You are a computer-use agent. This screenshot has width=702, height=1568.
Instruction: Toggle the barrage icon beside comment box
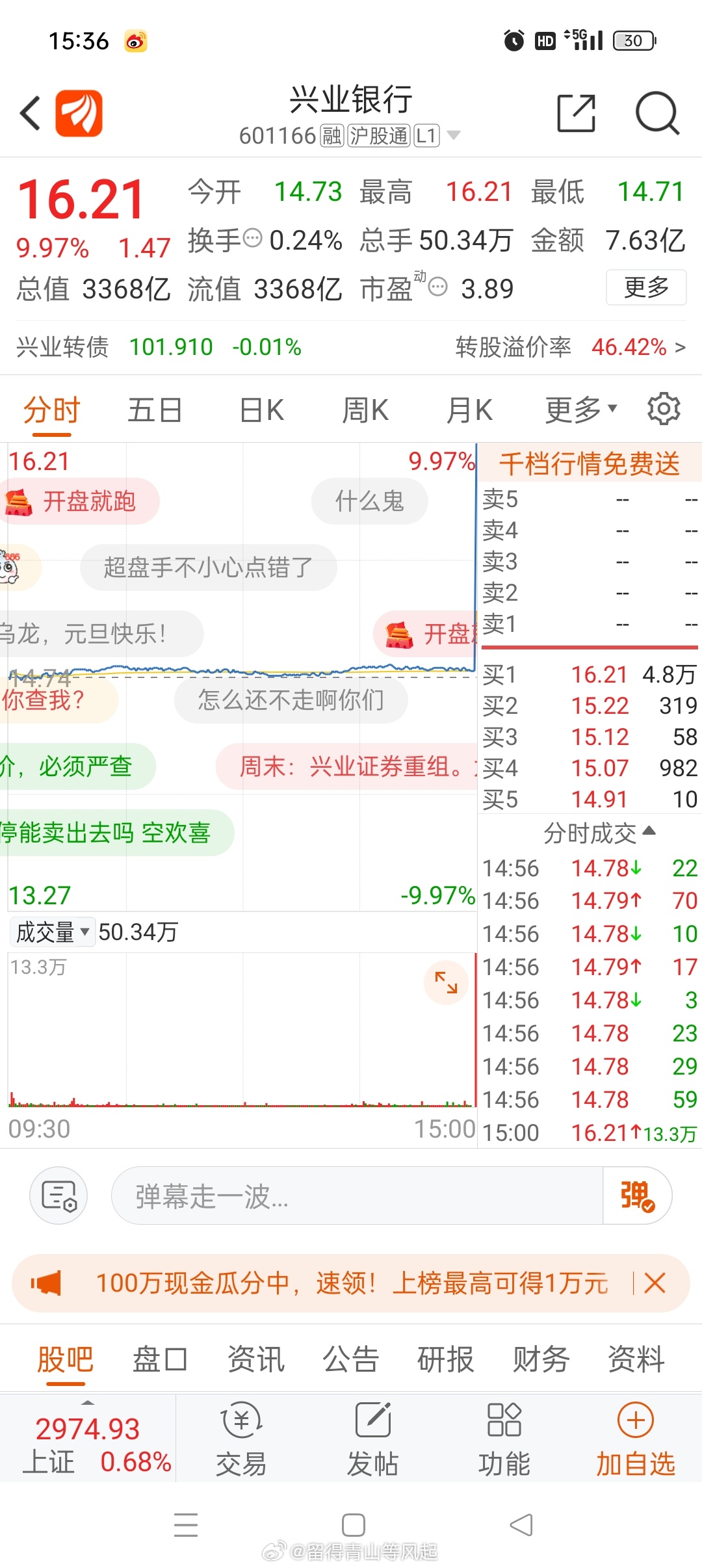pyautogui.click(x=58, y=1196)
